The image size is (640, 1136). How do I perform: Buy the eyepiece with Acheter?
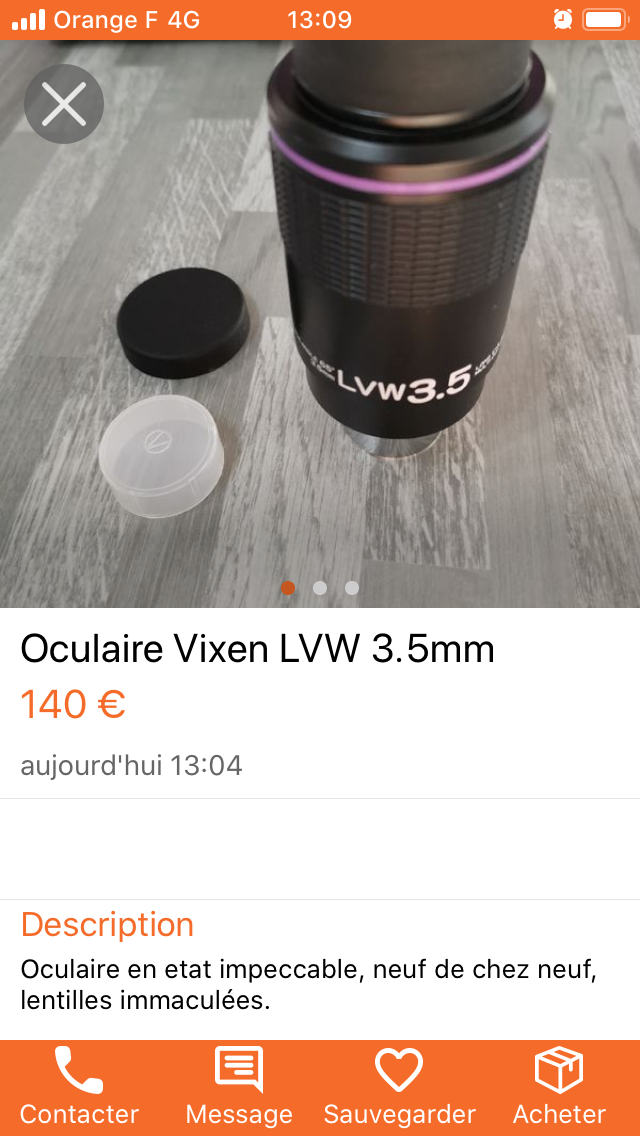559,1087
